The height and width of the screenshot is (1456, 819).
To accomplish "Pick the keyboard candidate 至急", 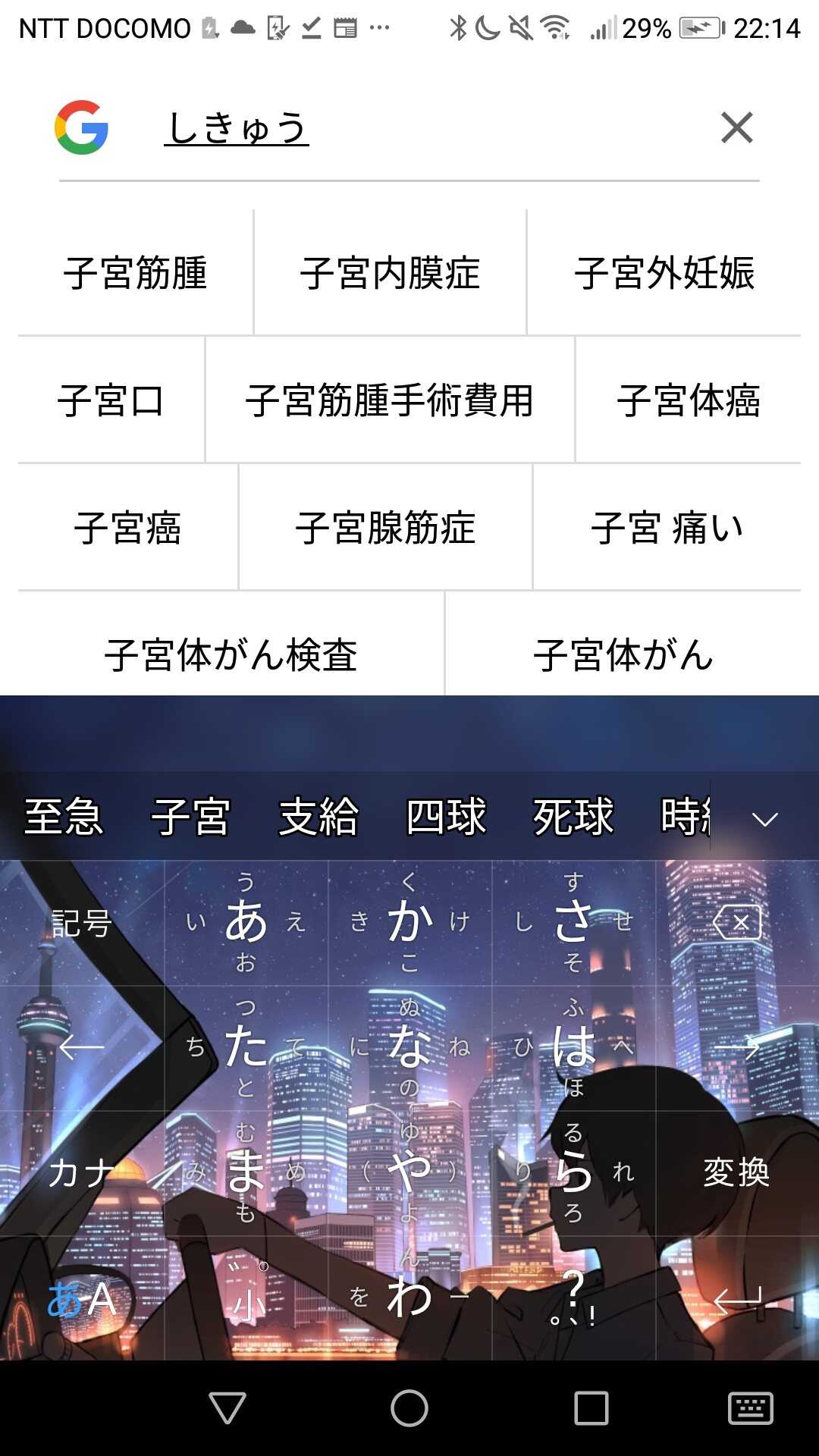I will (64, 817).
